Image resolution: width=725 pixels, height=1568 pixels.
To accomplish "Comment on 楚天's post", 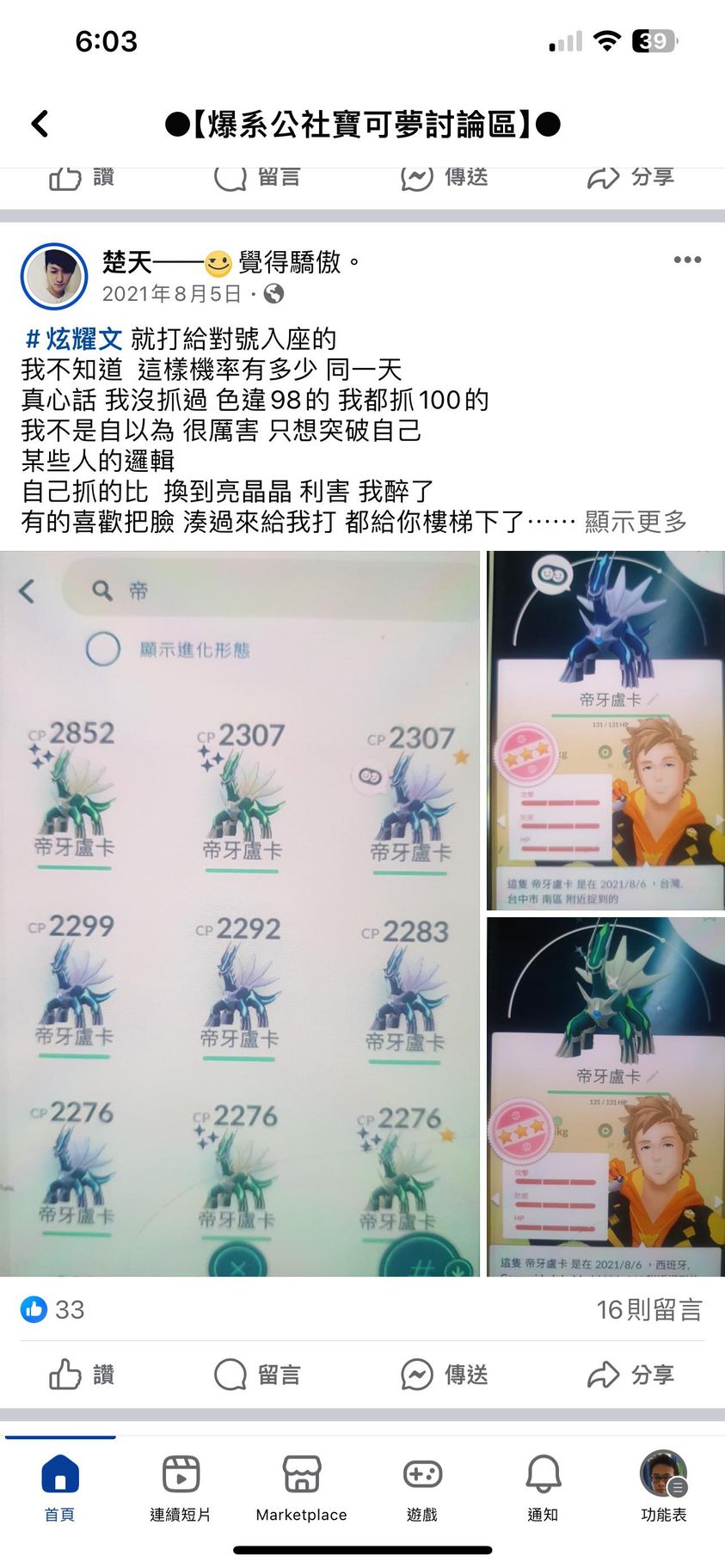I will (x=257, y=1375).
